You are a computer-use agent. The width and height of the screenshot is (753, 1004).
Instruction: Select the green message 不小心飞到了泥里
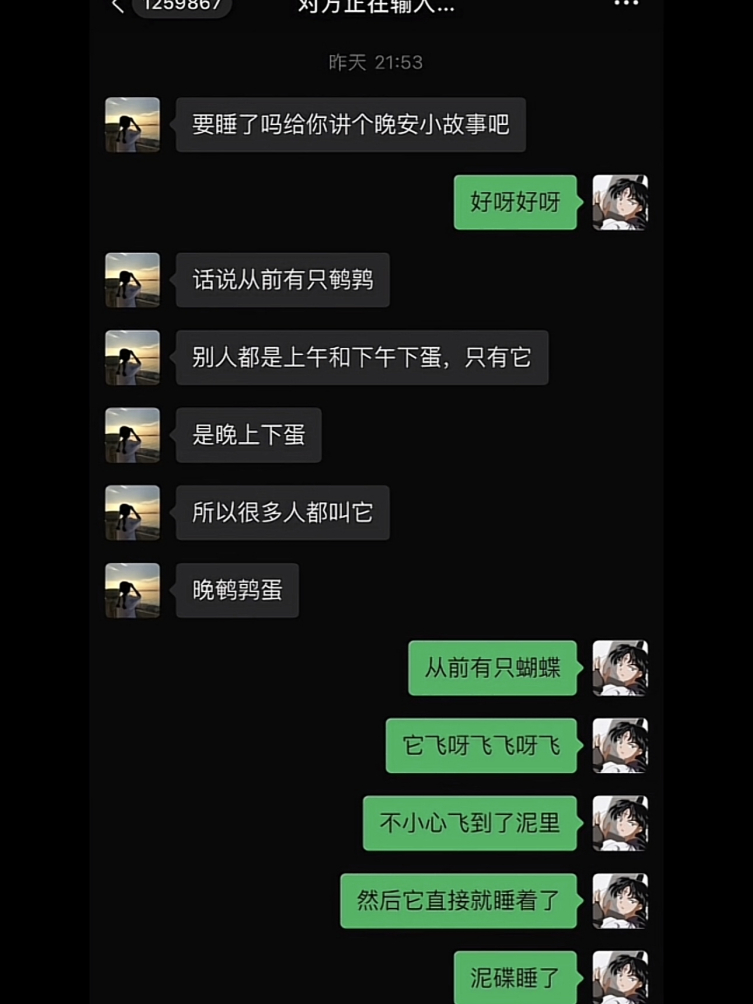(469, 823)
